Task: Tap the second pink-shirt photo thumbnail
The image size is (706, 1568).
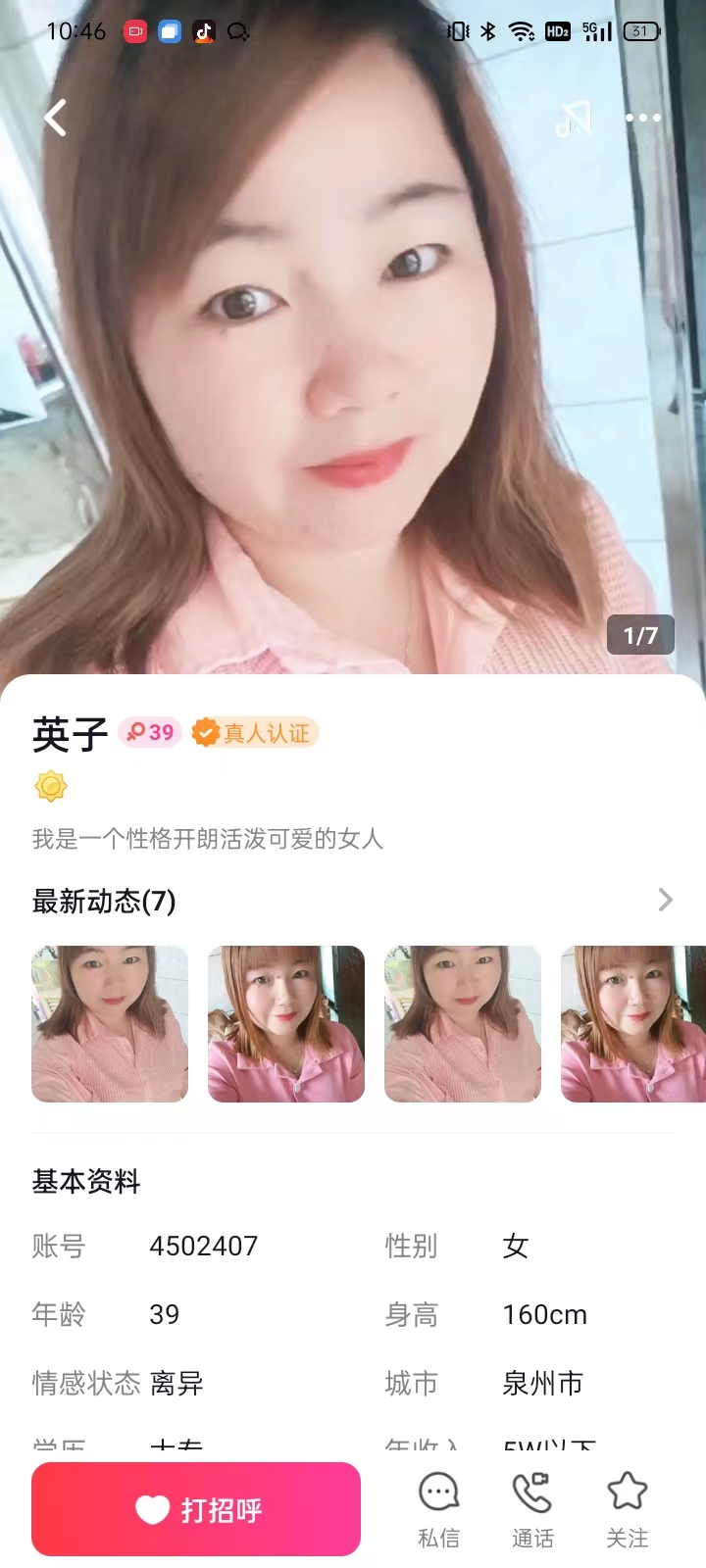Action: tap(285, 1023)
